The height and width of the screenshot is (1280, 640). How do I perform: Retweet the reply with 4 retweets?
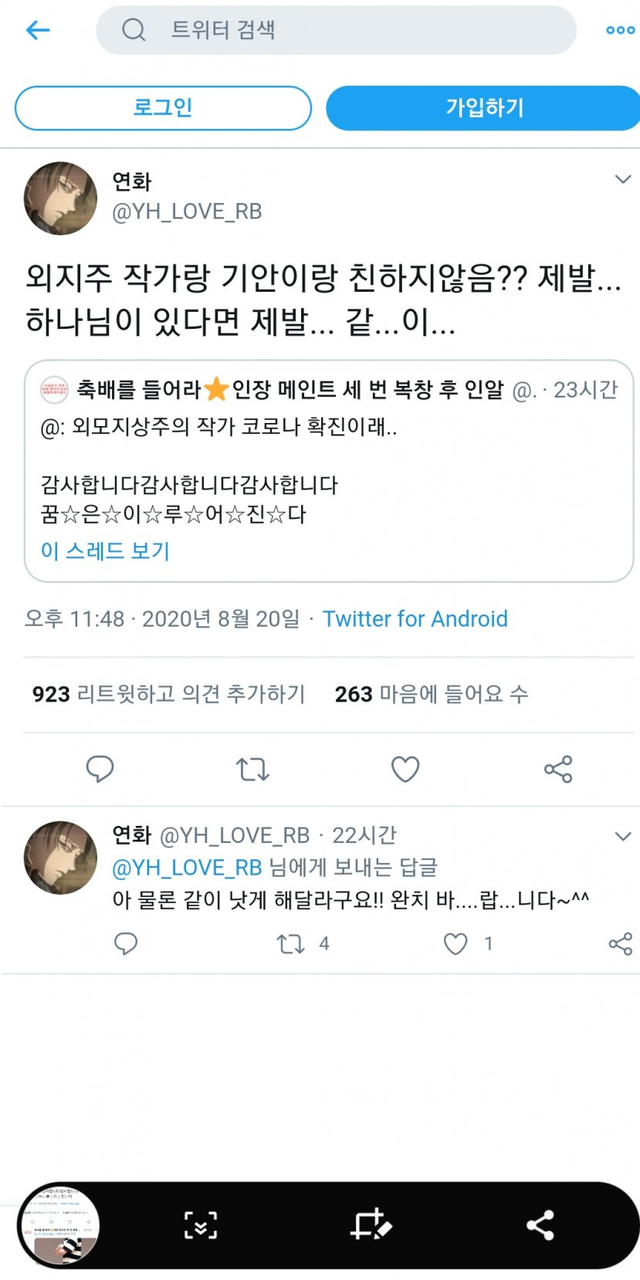click(x=291, y=943)
